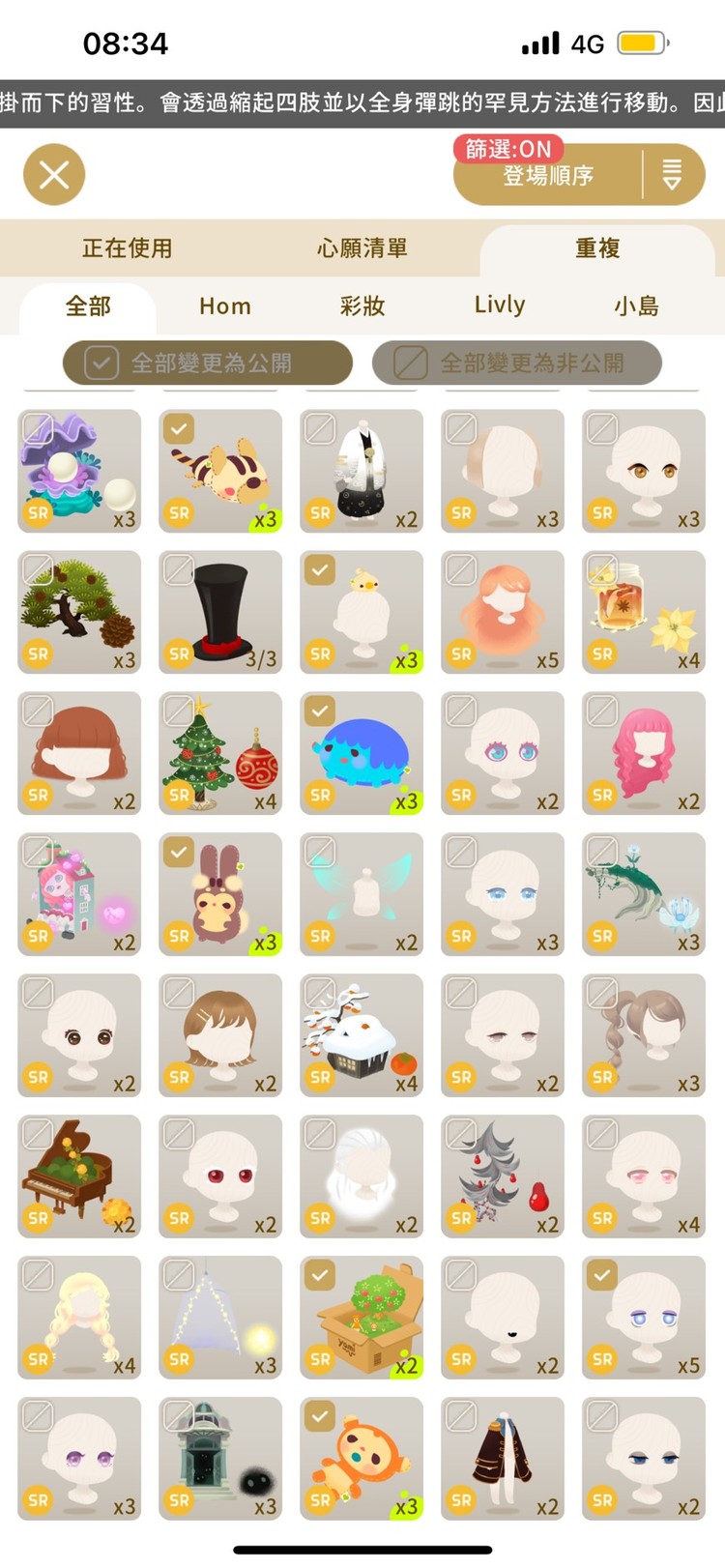Image resolution: width=725 pixels, height=1568 pixels.
Task: Select the Livly category tab
Action: click(x=500, y=306)
